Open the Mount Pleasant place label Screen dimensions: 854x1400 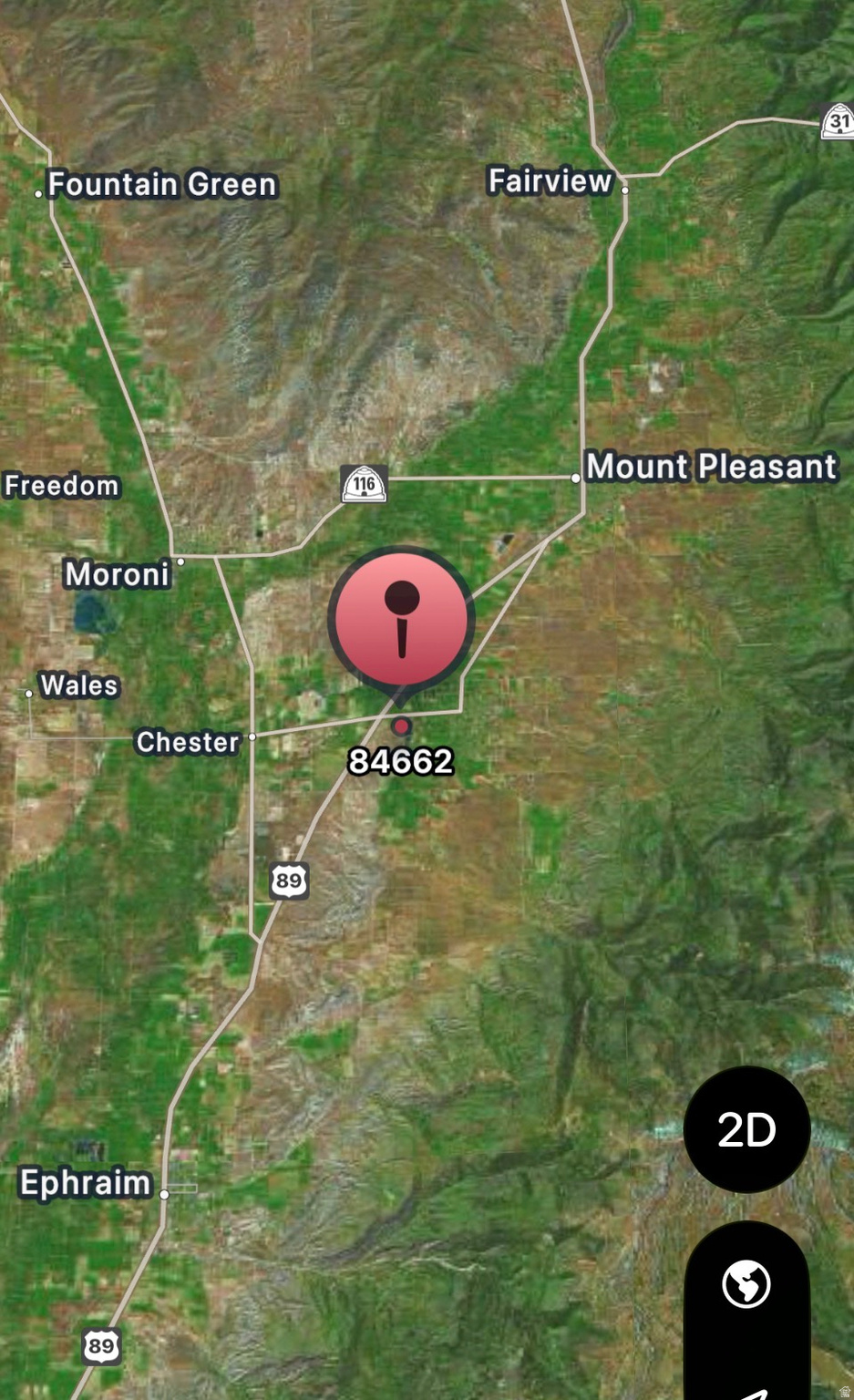[x=711, y=467]
